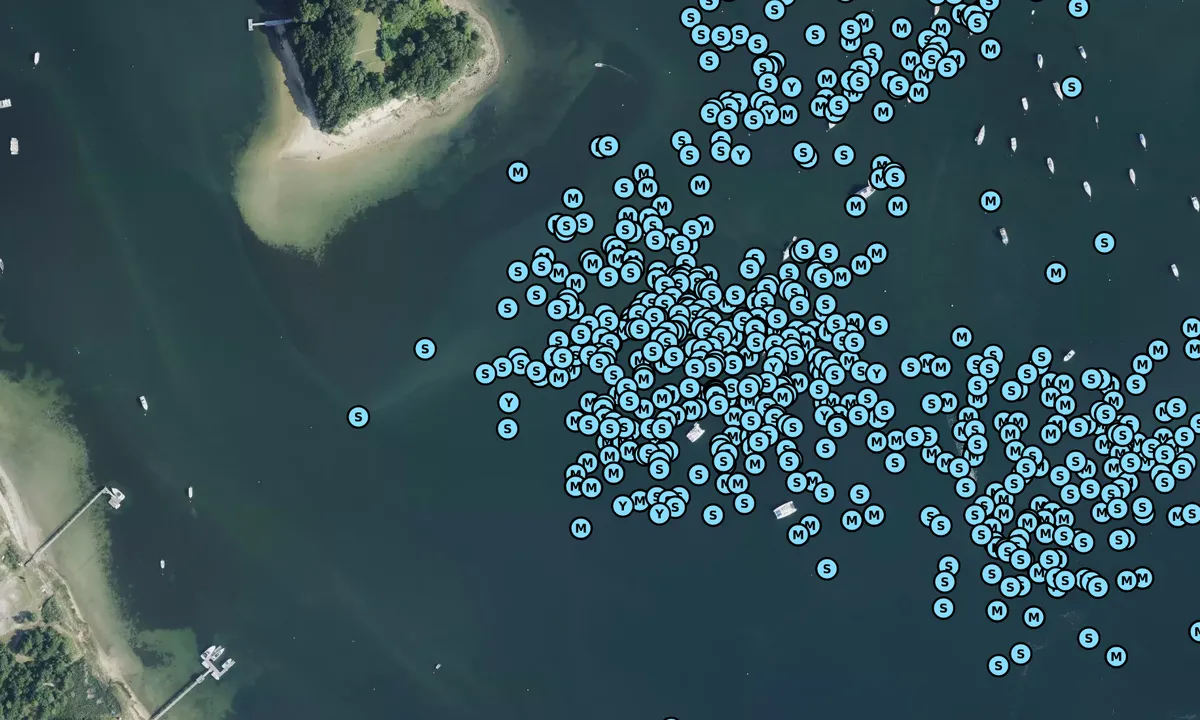1200x720 pixels.
Task: Tap the Y marker directly above the westernmost cluster's S
Action: click(508, 403)
